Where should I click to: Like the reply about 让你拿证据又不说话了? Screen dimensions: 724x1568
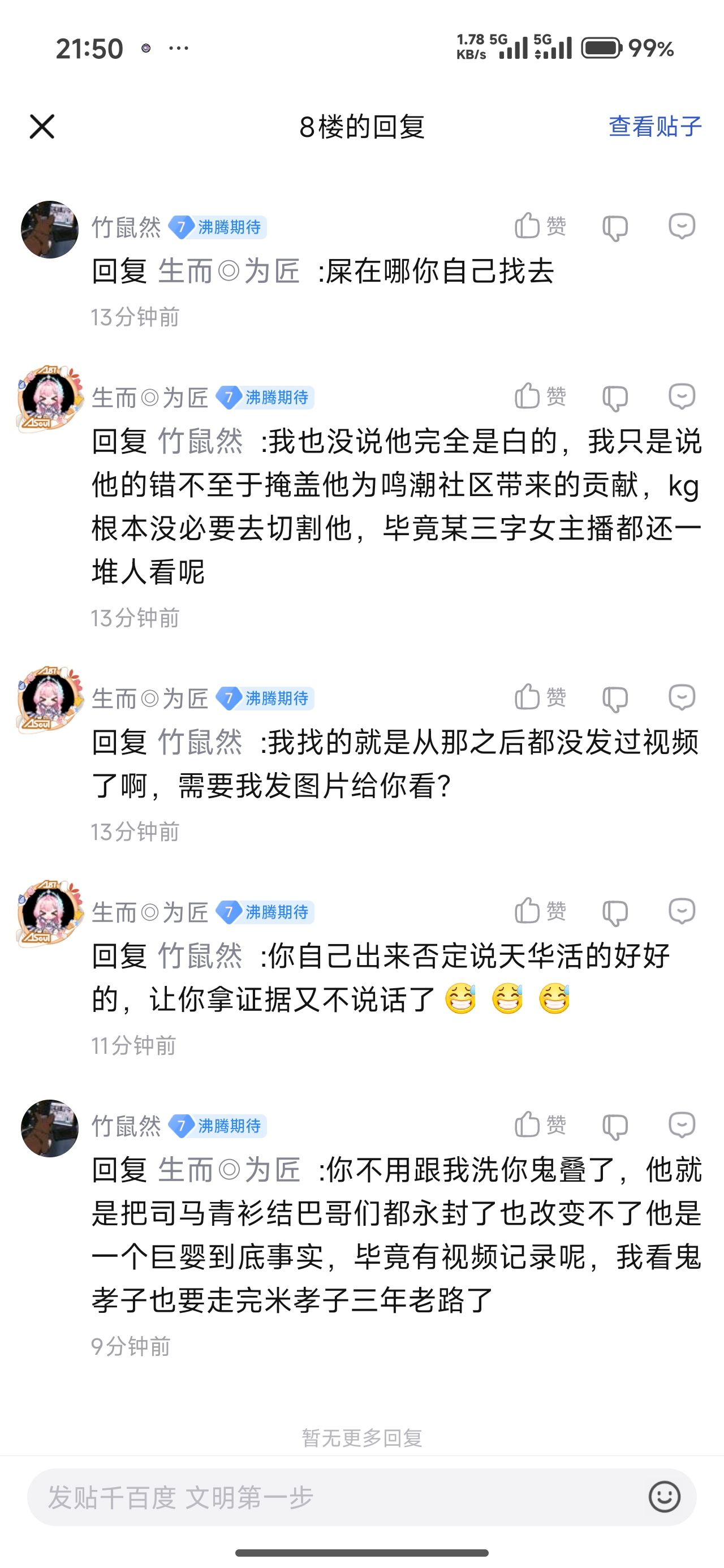540,911
